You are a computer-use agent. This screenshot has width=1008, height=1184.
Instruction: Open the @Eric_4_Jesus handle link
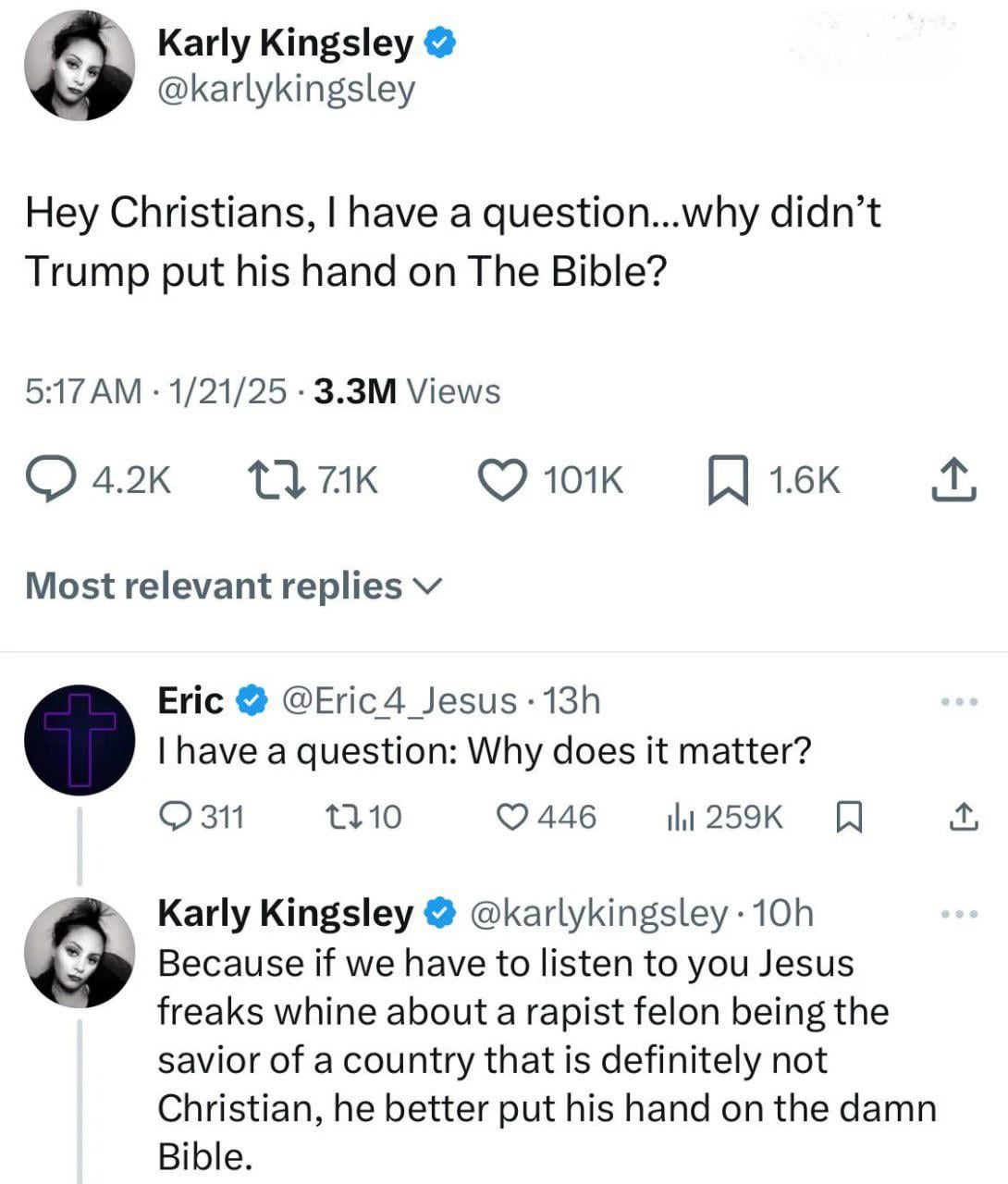(399, 701)
